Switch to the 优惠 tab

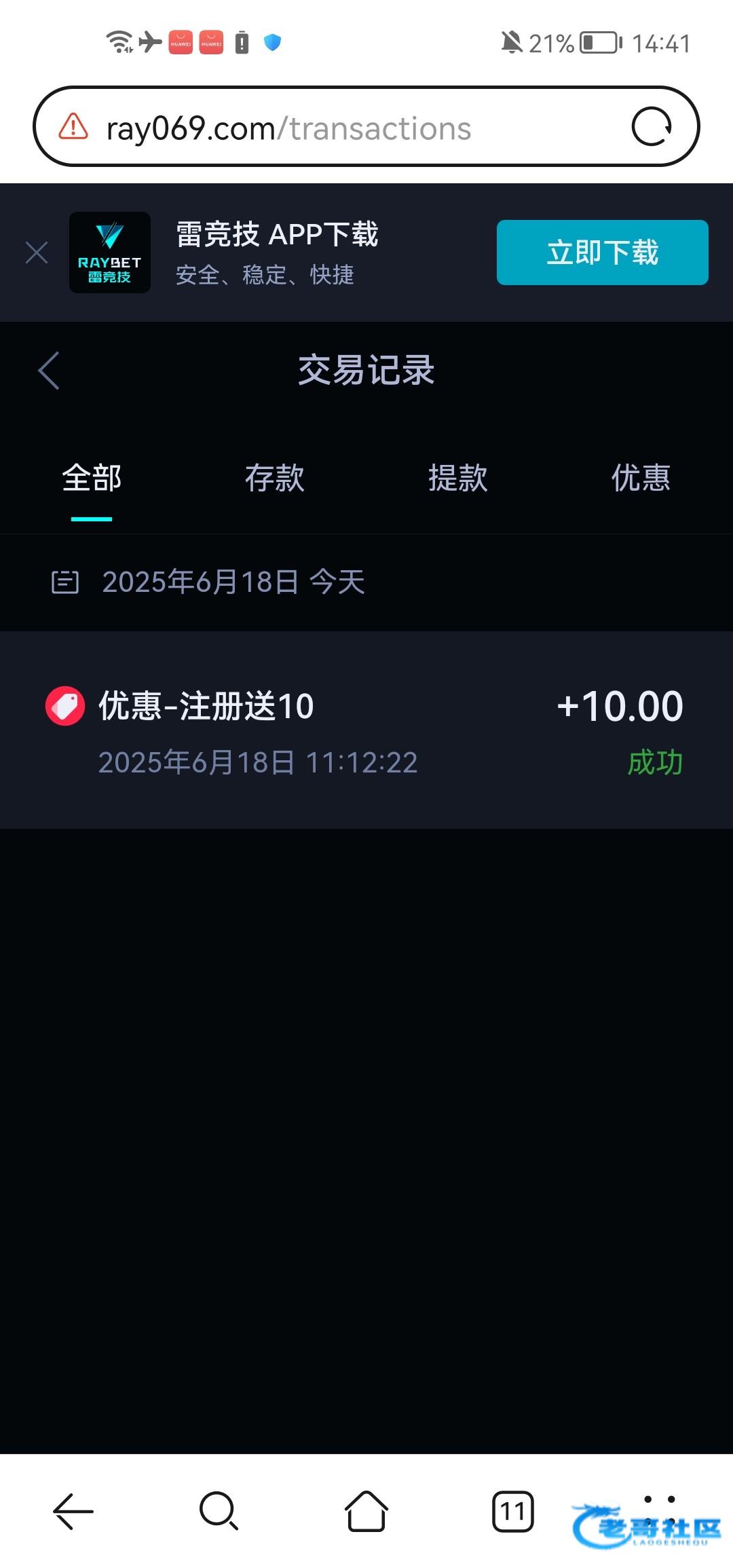(x=641, y=478)
